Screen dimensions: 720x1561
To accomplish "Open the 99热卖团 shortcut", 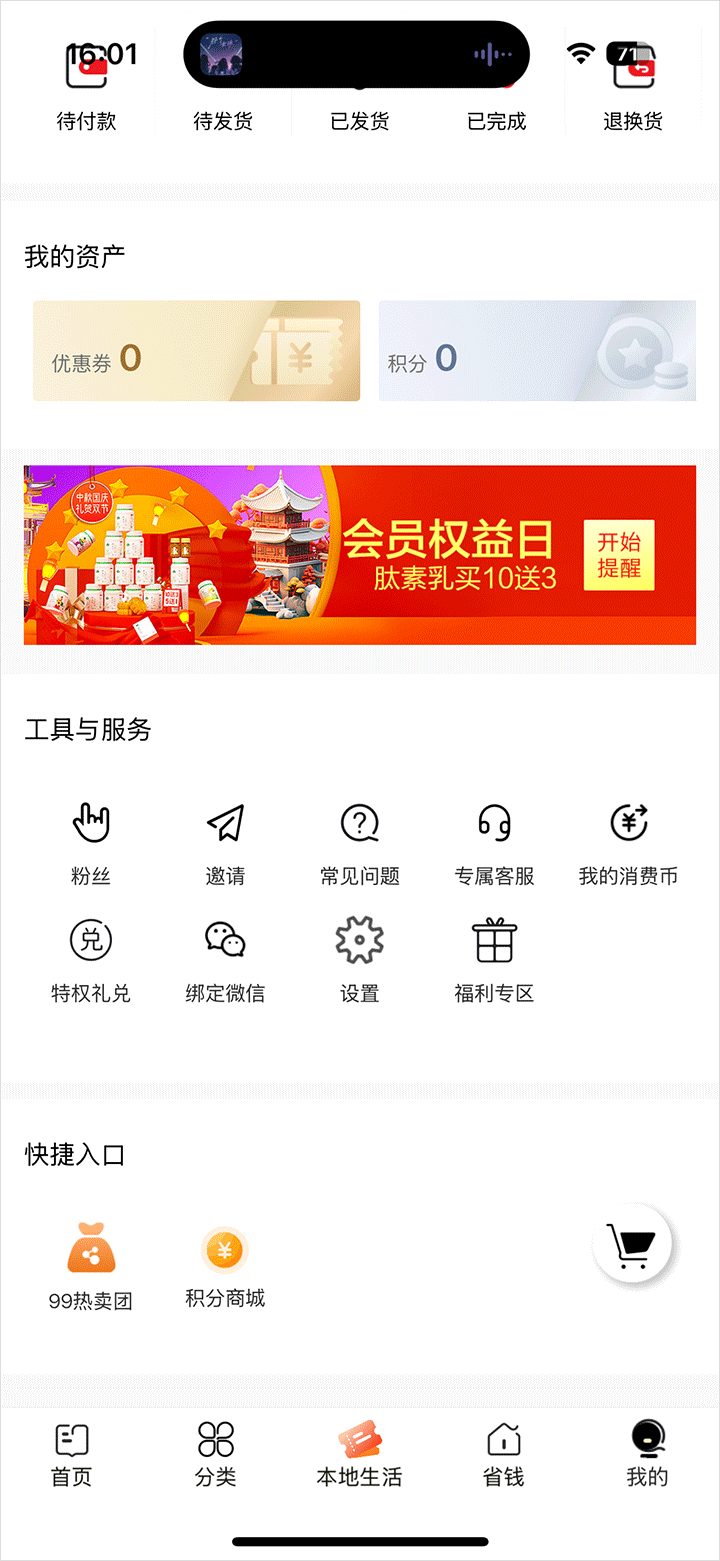I will tap(91, 1266).
